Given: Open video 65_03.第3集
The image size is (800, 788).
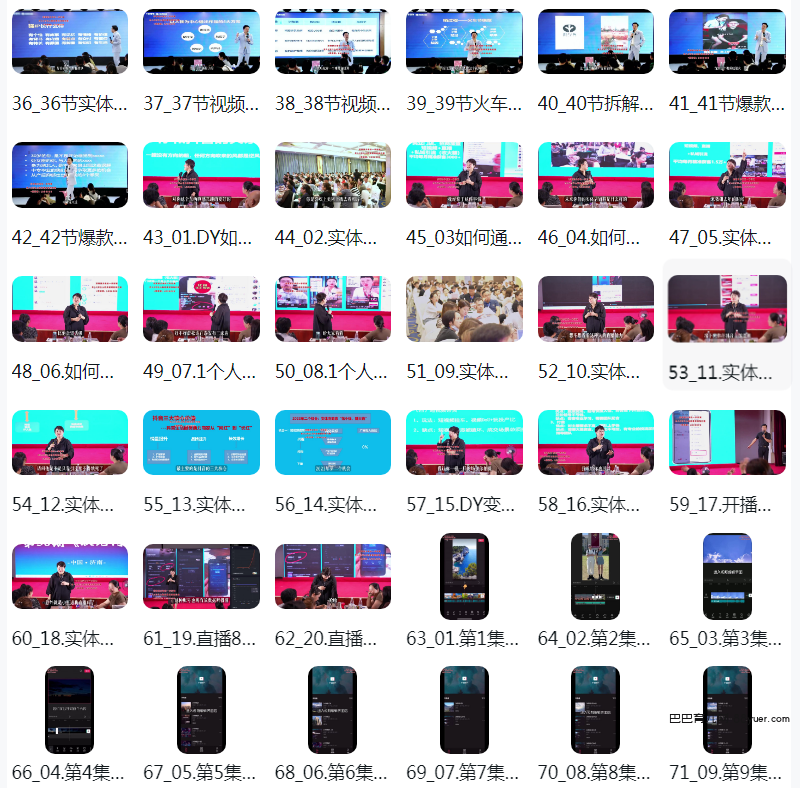Looking at the screenshot, I should coord(727,576).
